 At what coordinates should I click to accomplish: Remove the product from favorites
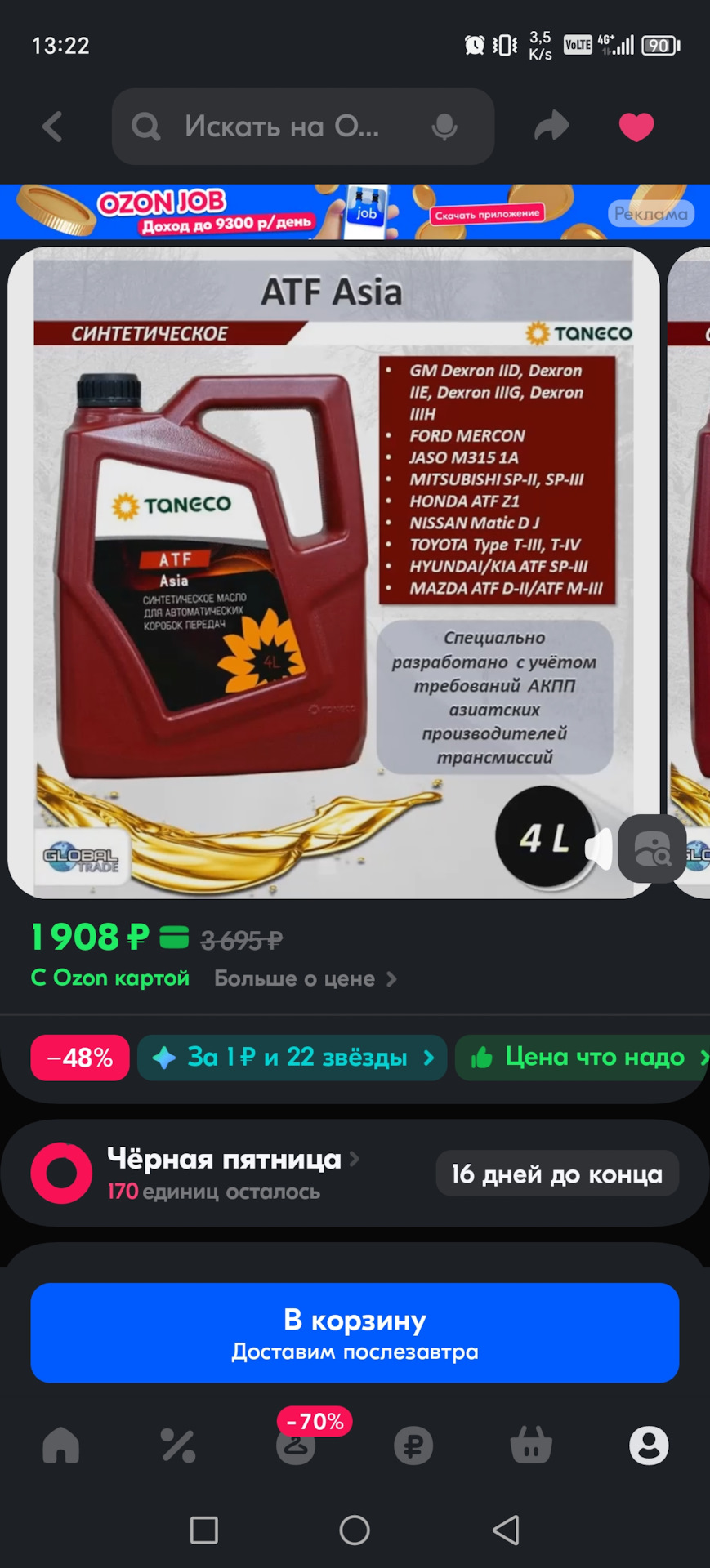pos(636,127)
